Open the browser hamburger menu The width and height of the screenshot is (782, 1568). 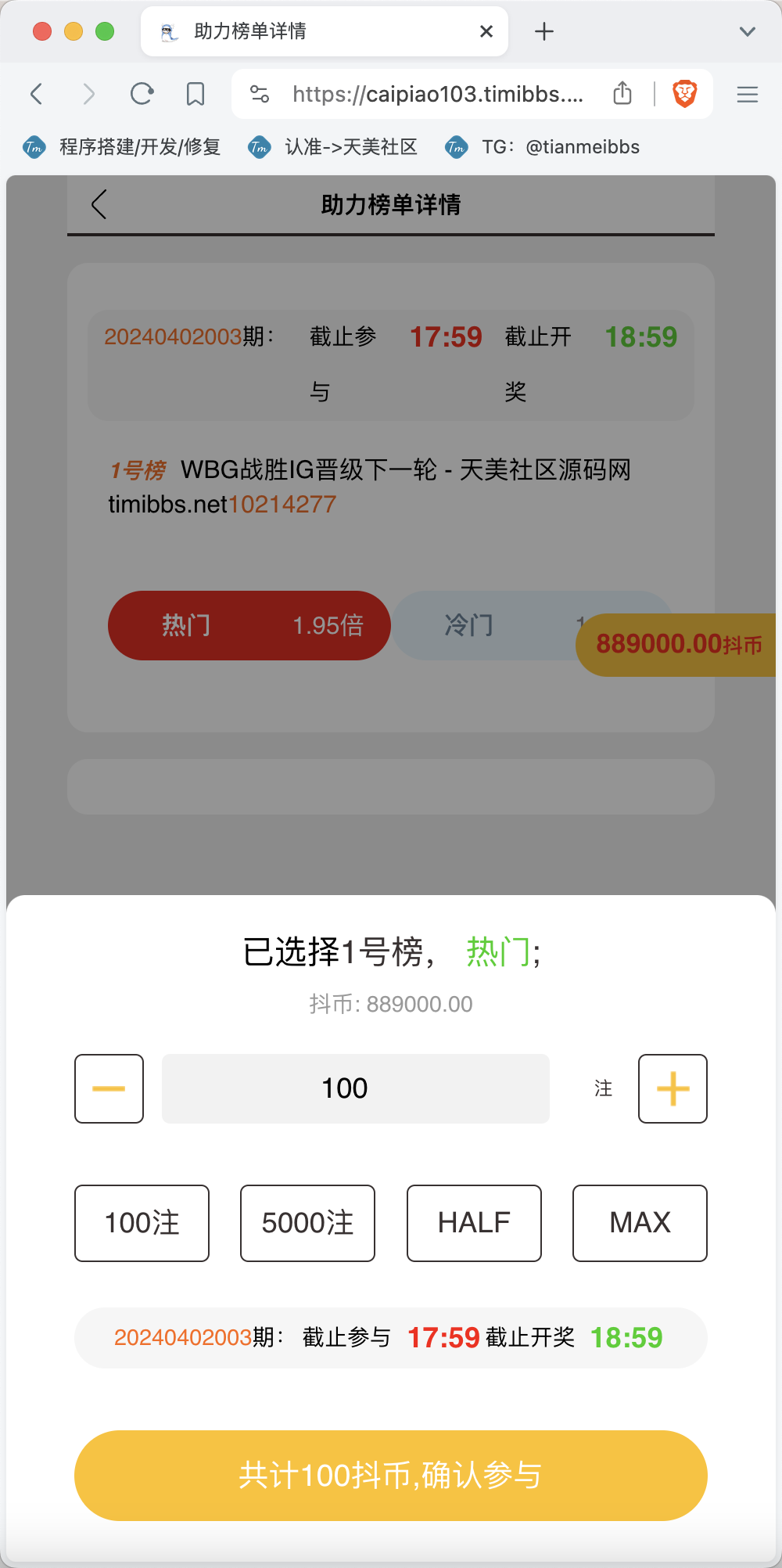click(x=748, y=95)
